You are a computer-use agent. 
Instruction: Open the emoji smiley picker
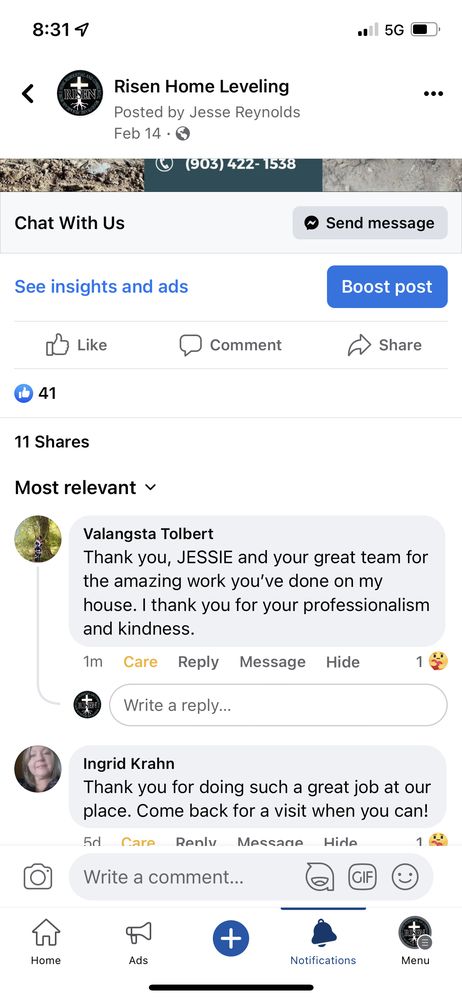point(405,877)
